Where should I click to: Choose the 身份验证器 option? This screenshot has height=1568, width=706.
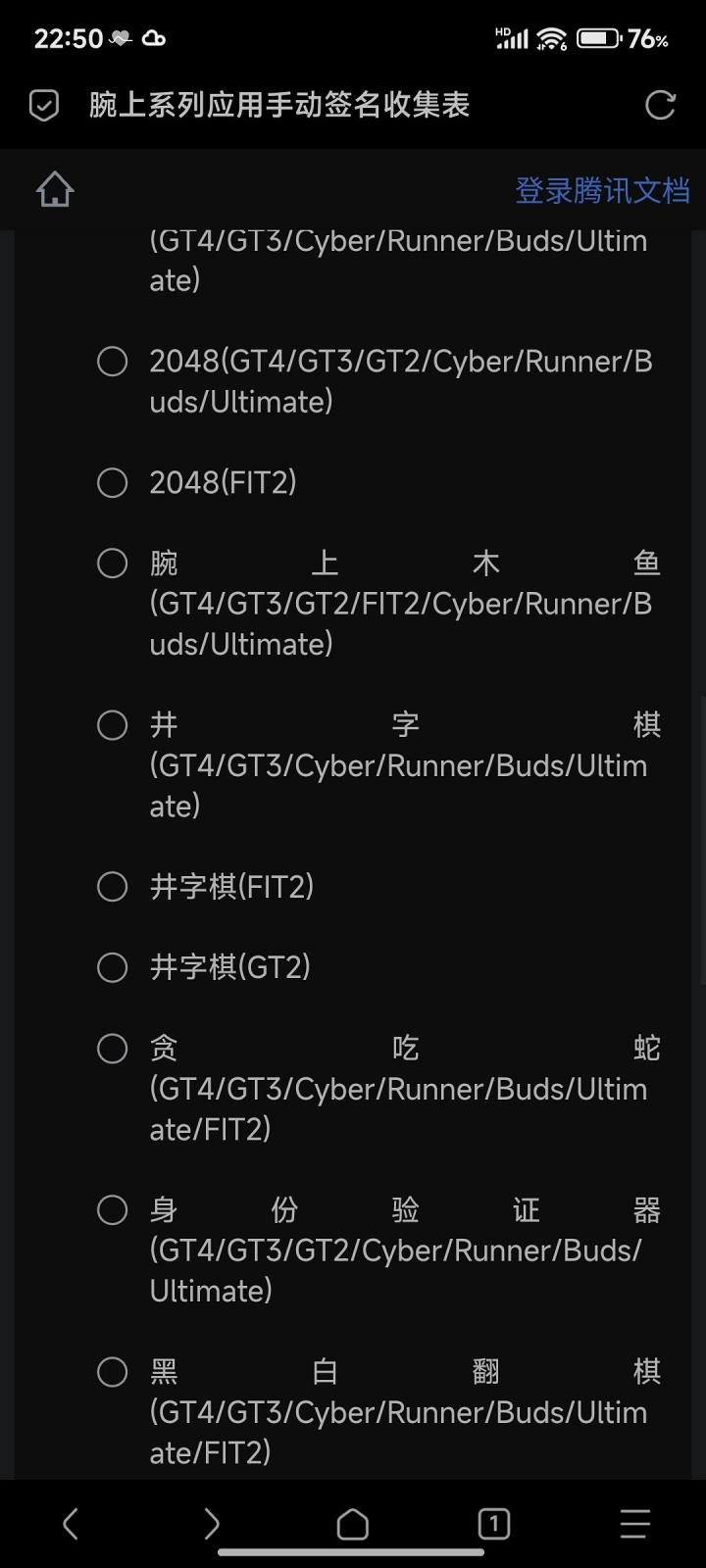pyautogui.click(x=112, y=1209)
